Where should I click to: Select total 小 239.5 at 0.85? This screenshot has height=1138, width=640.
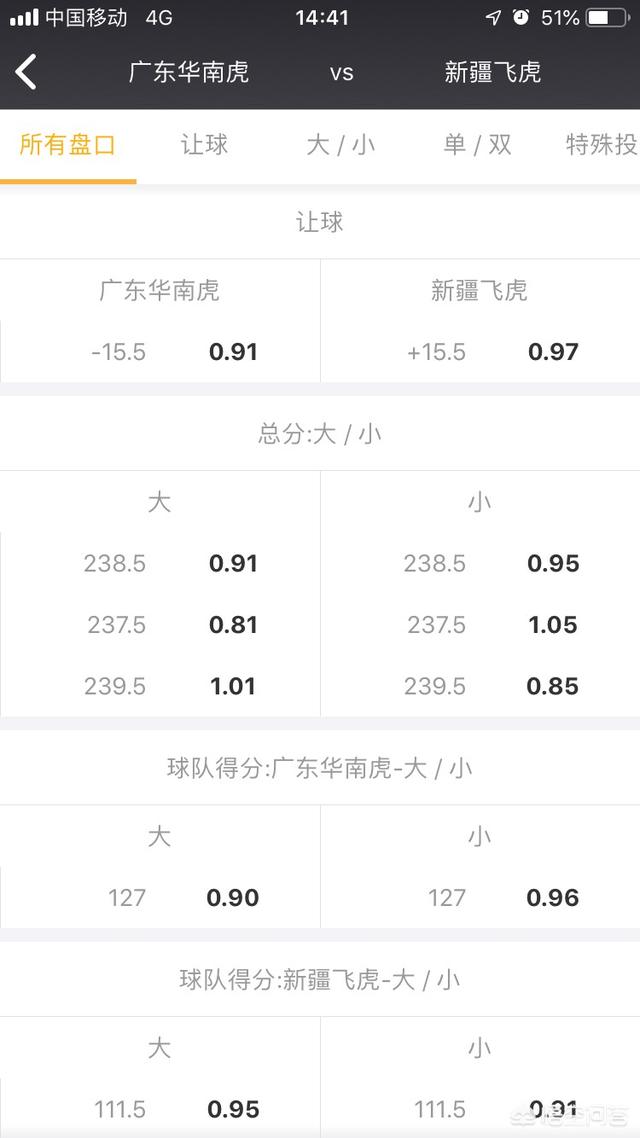point(480,686)
